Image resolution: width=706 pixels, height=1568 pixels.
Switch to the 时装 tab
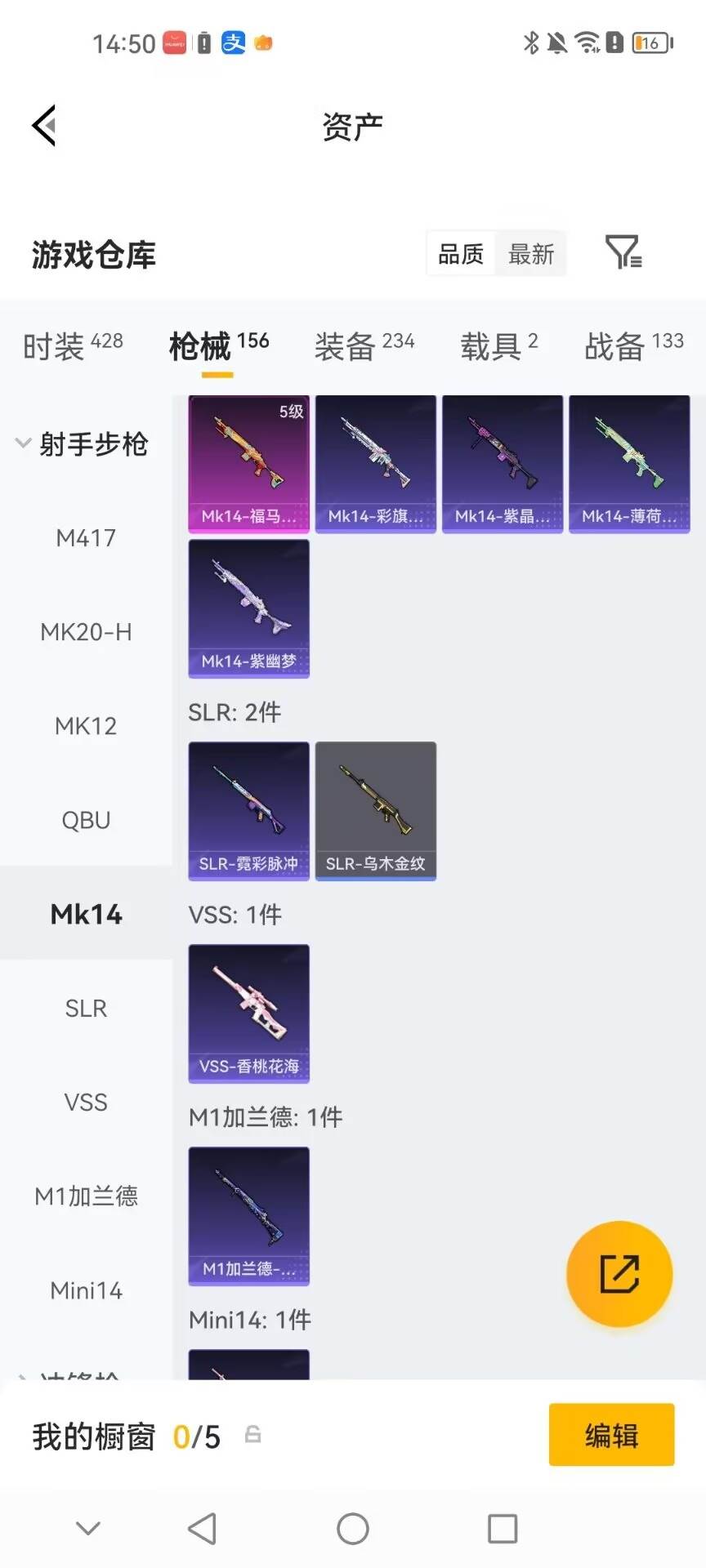click(x=73, y=345)
